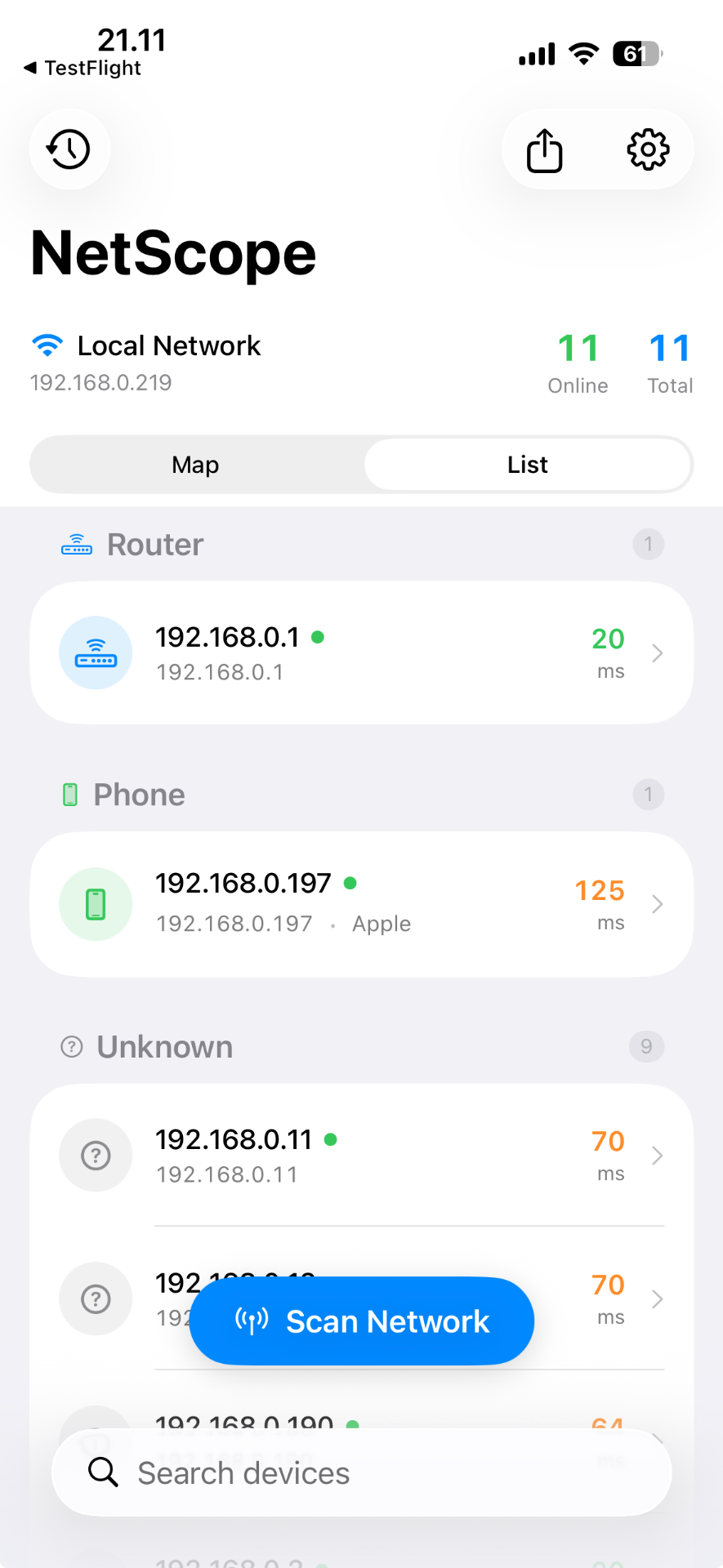Start a scan with Scan Network

(362, 1321)
